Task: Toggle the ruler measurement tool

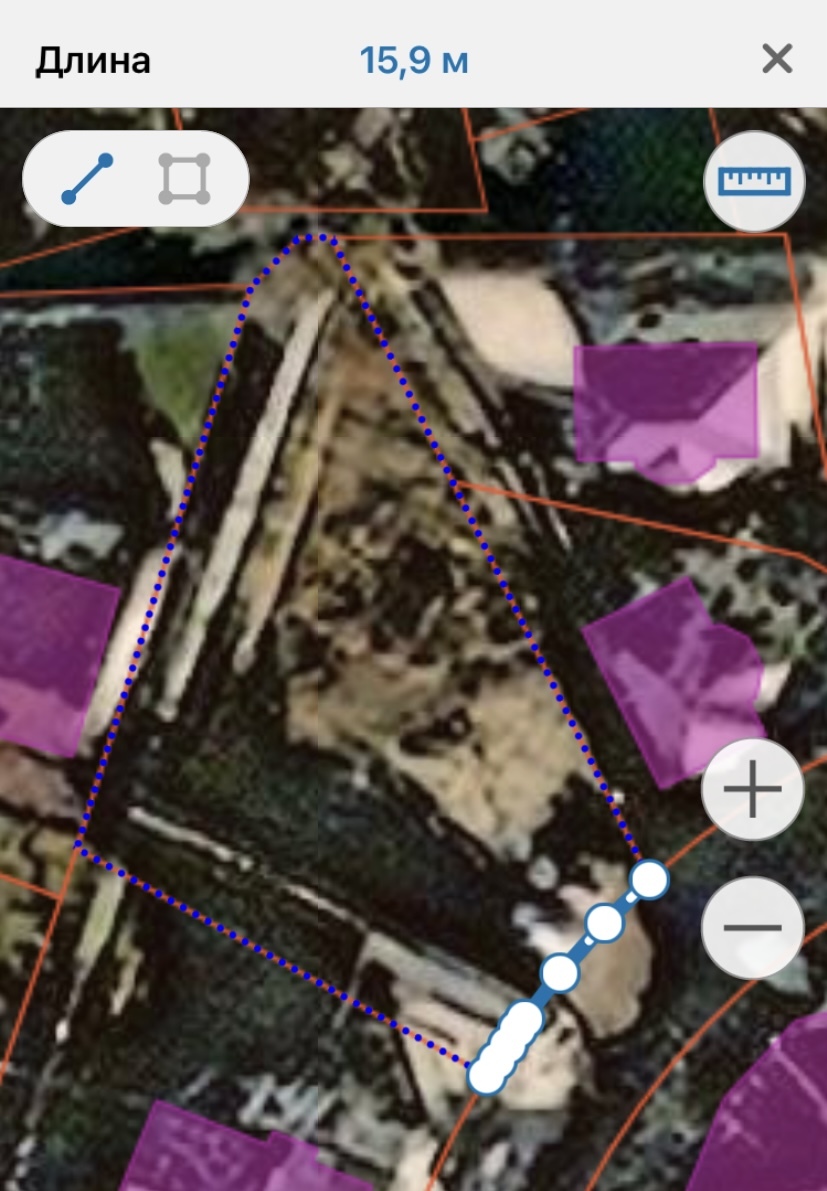Action: 754,181
